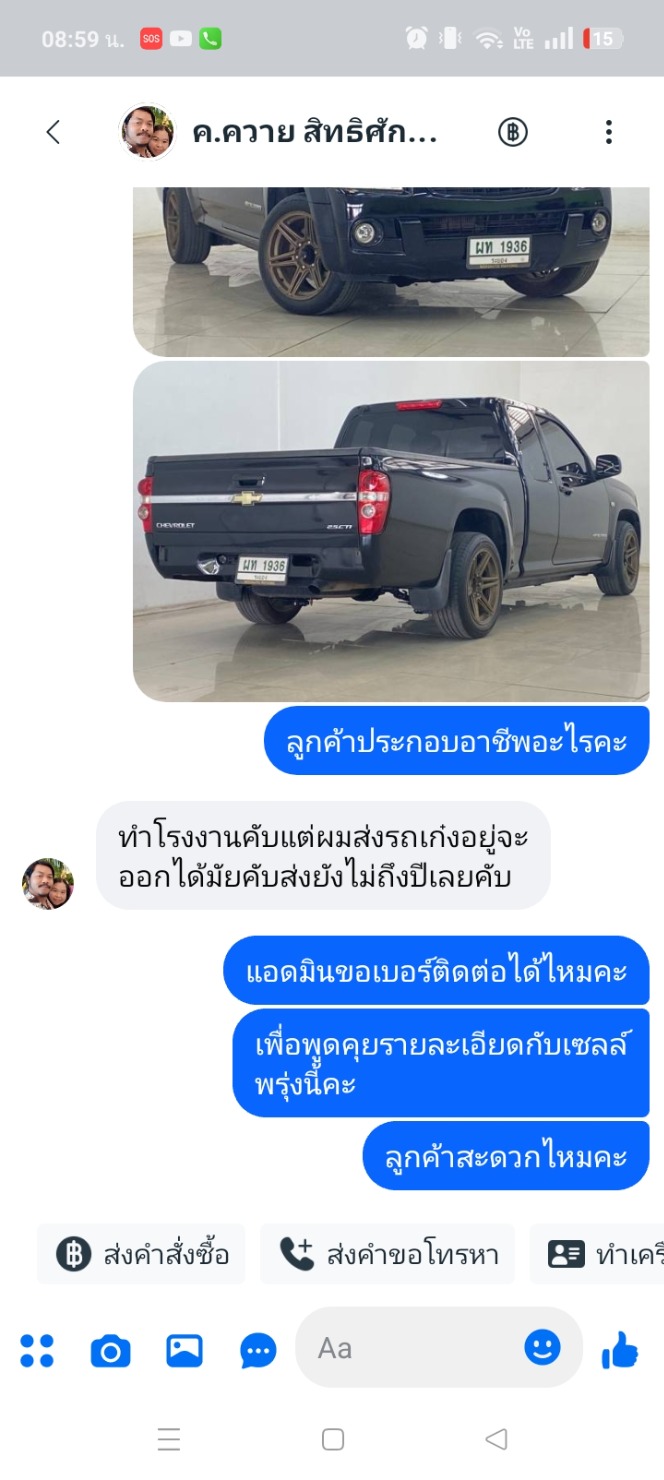Image resolution: width=664 pixels, height=1480 pixels.
Task: Select the ทำเครื่องหมาย chip at the row's edge
Action: [x=597, y=1254]
